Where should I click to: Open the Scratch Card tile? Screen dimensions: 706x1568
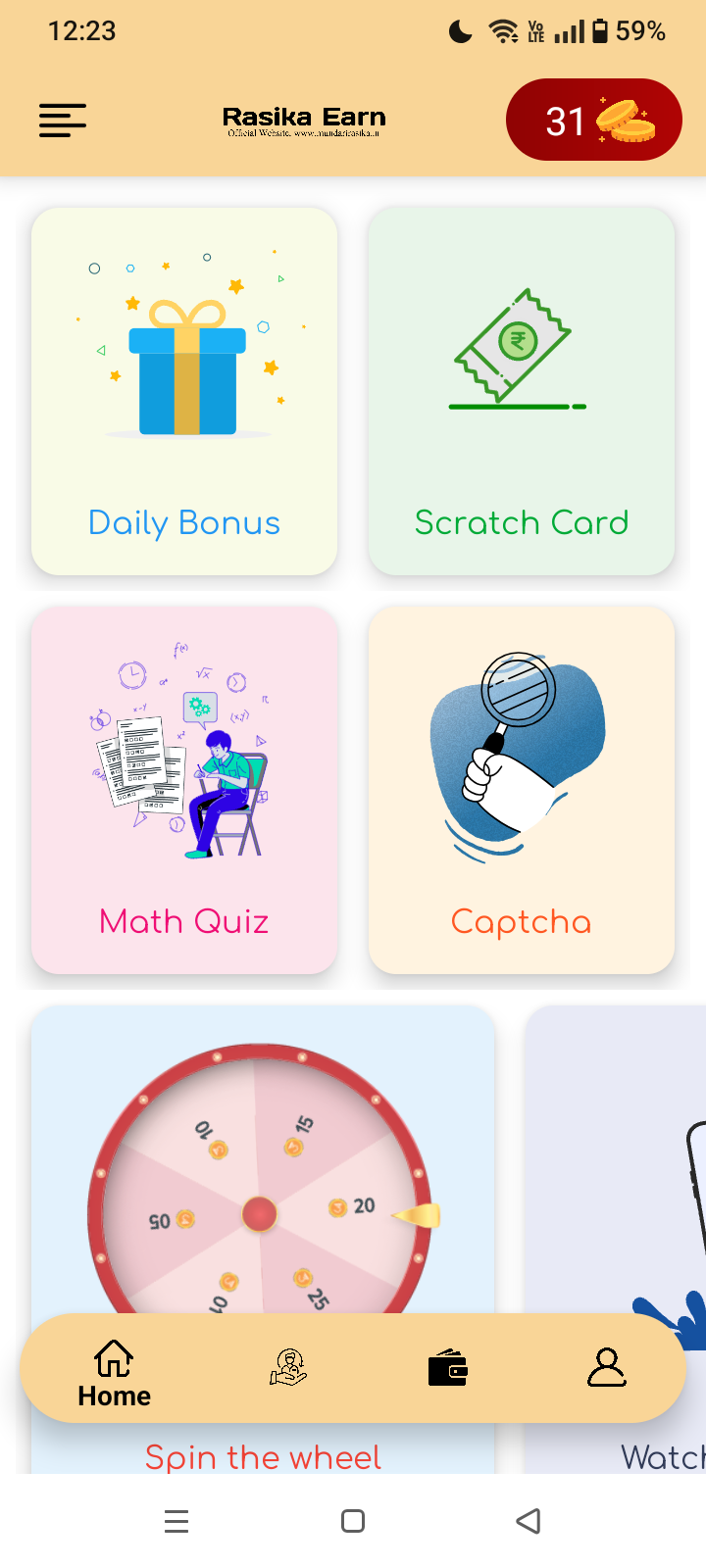coord(521,391)
